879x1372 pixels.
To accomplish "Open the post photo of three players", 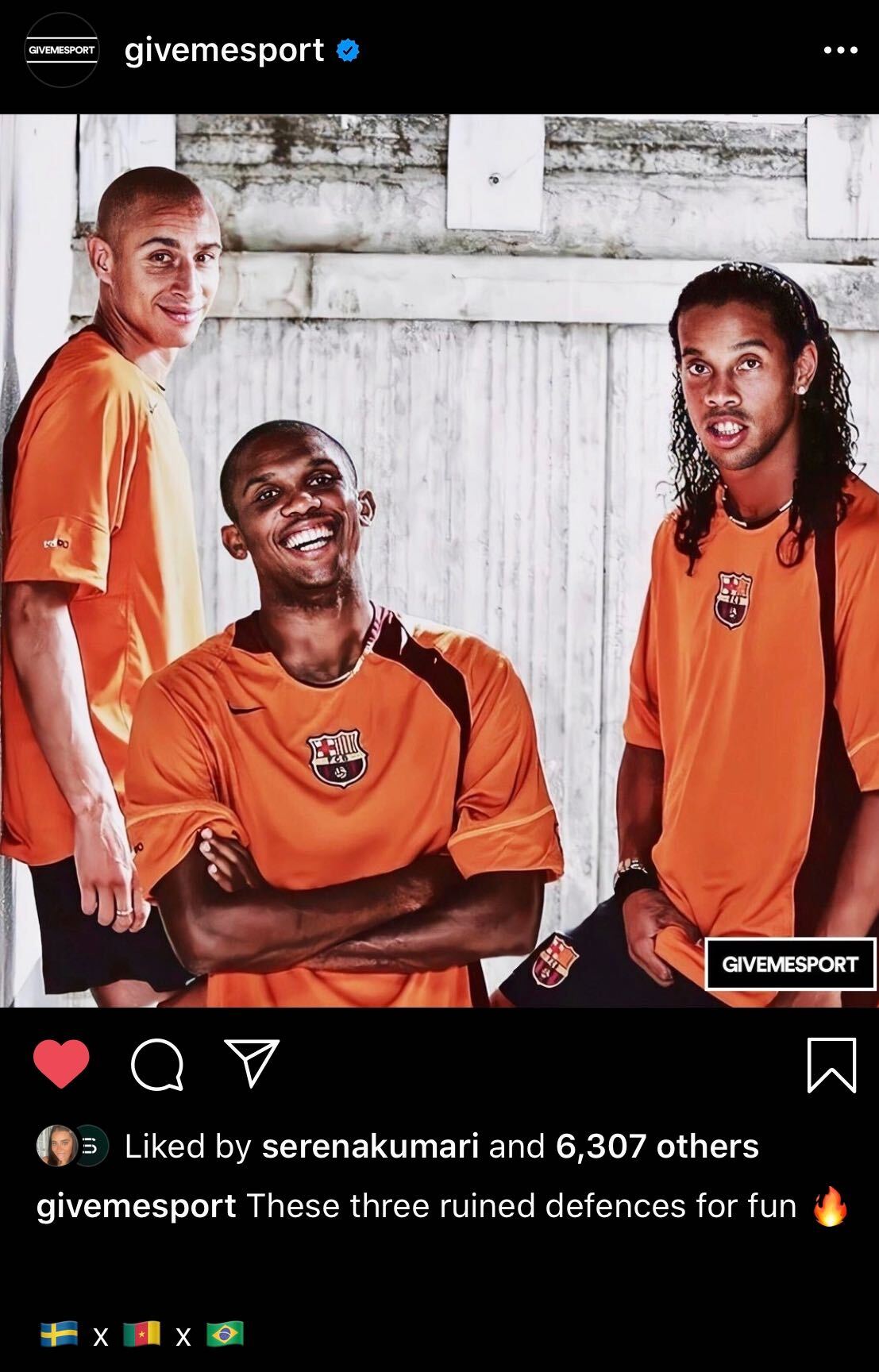I will pos(439,561).
